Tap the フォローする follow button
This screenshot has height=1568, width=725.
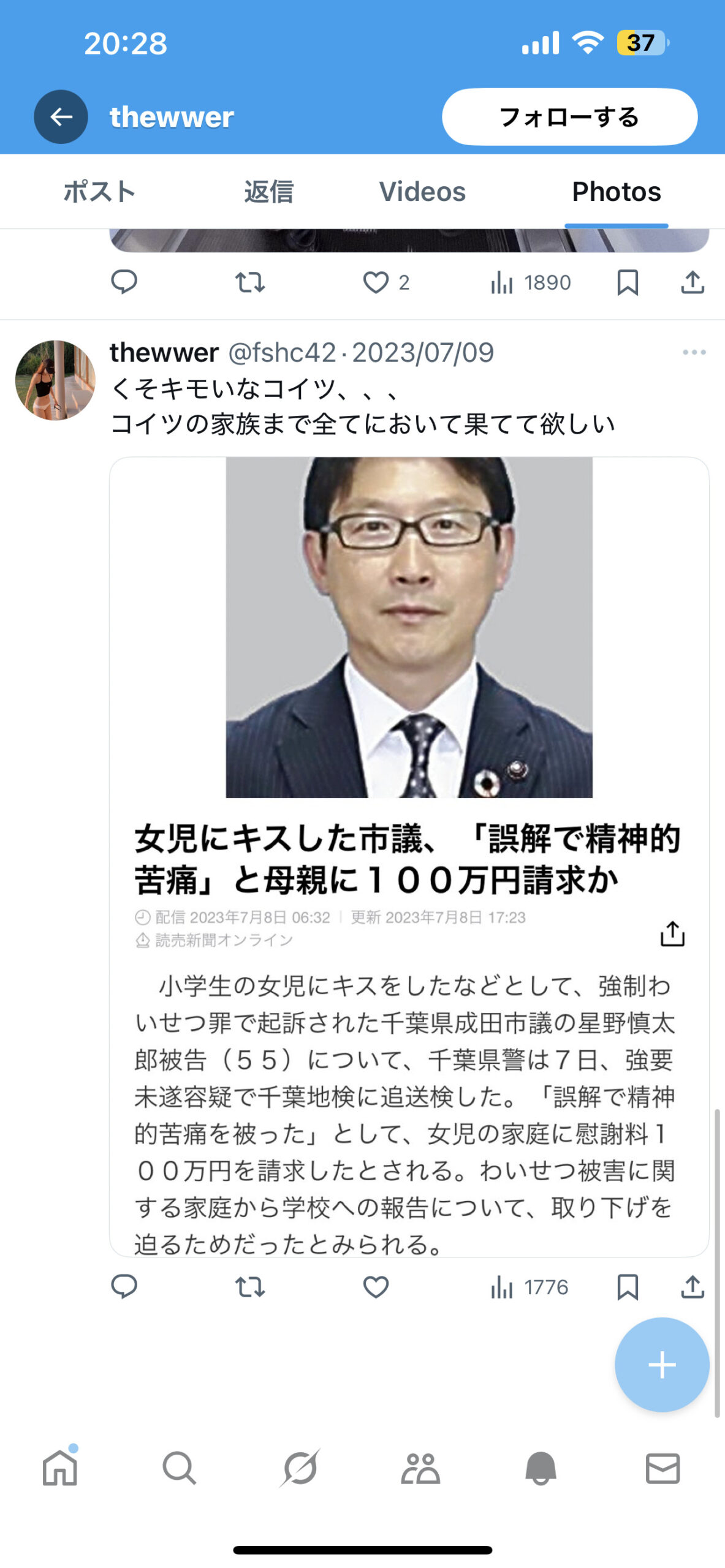pyautogui.click(x=569, y=116)
